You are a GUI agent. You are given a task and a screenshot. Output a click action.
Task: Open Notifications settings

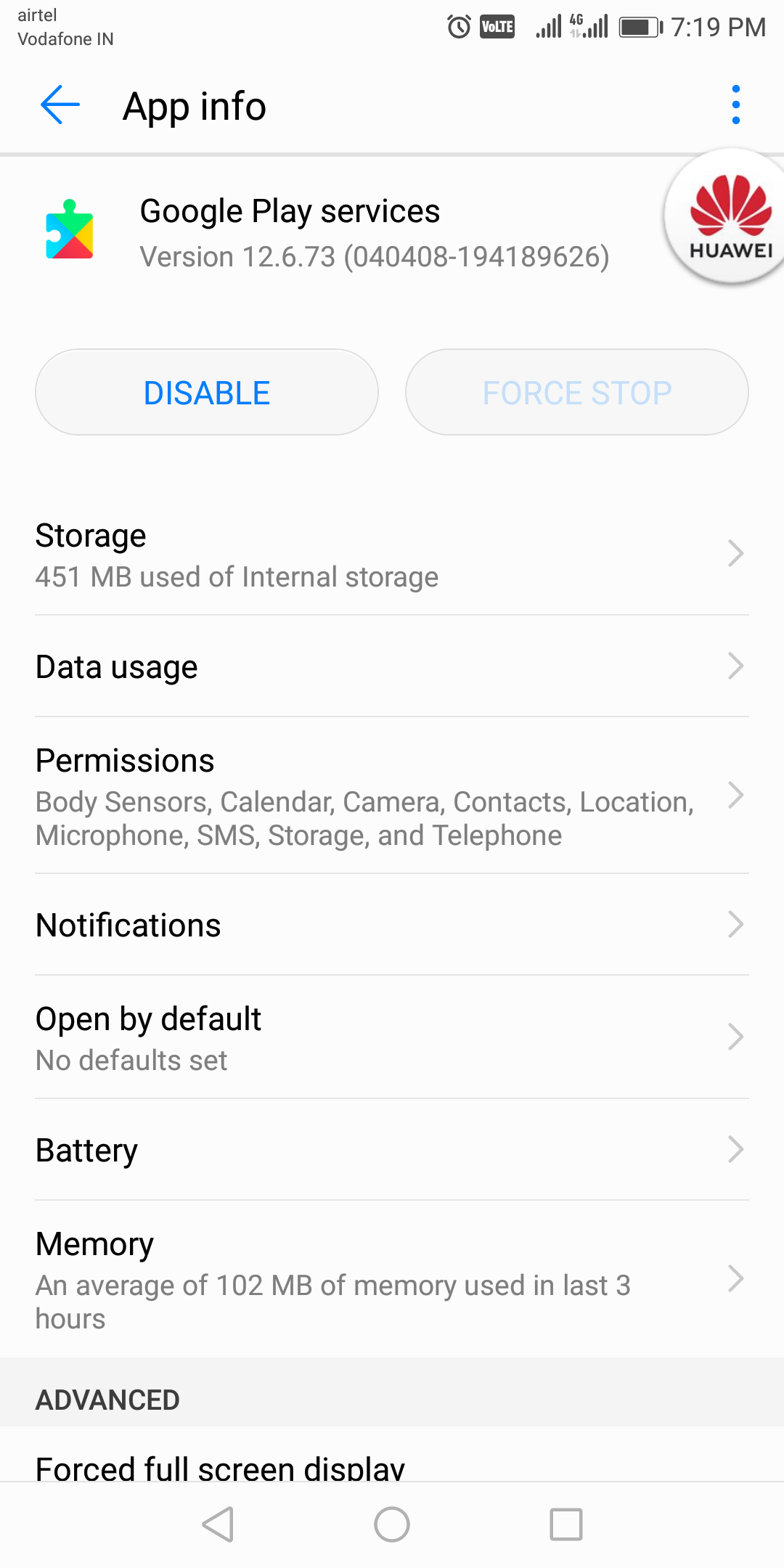coord(392,925)
